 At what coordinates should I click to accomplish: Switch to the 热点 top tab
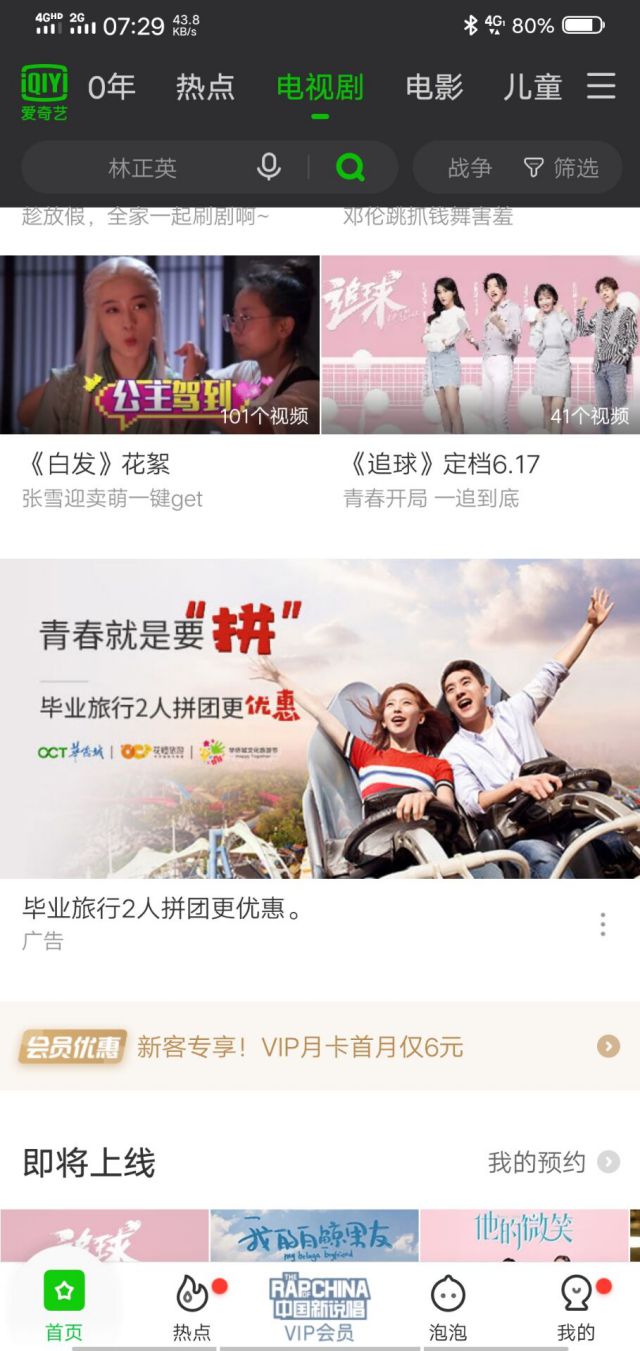(x=205, y=87)
